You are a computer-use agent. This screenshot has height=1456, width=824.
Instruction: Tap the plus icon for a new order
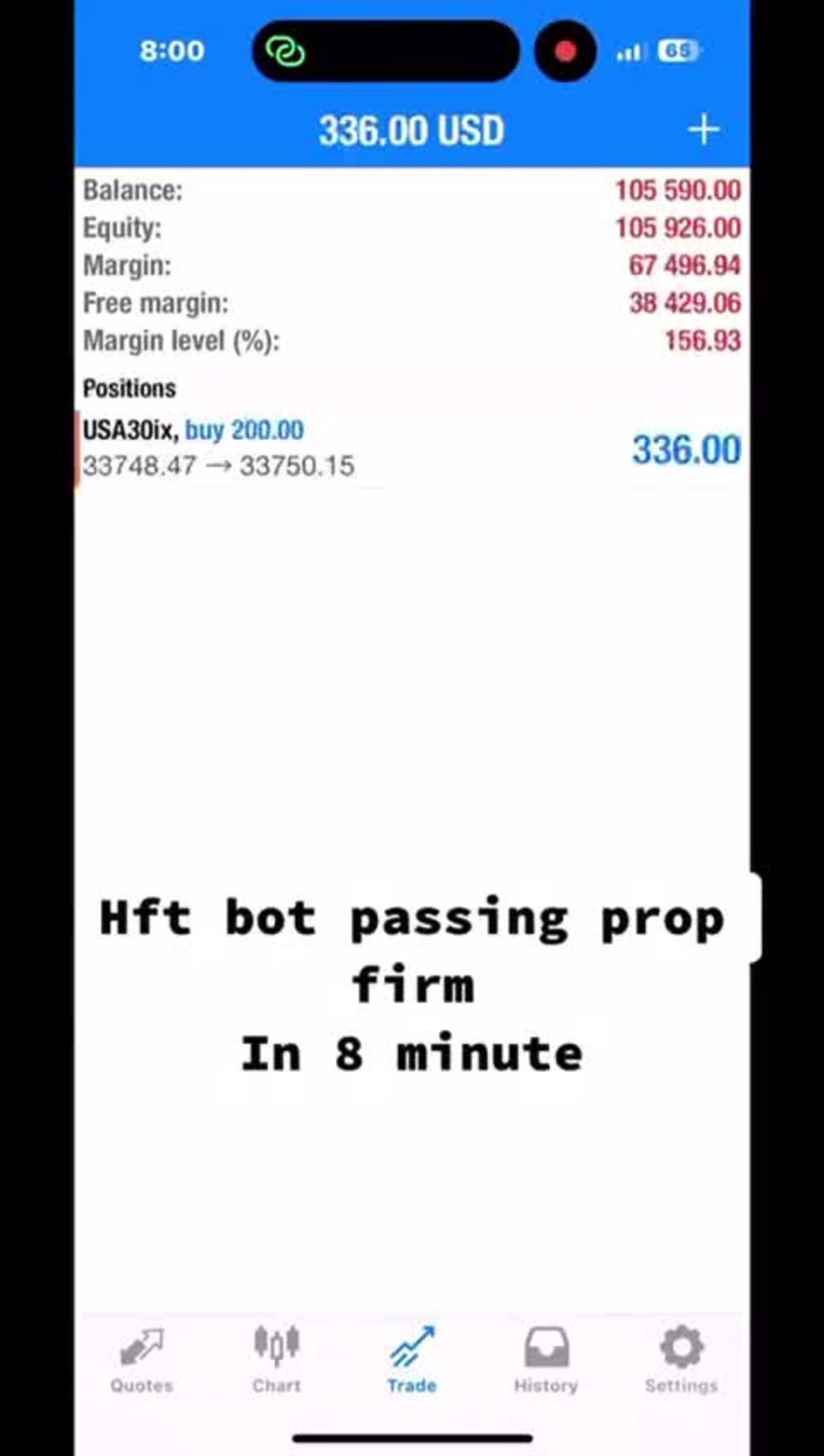(x=704, y=130)
